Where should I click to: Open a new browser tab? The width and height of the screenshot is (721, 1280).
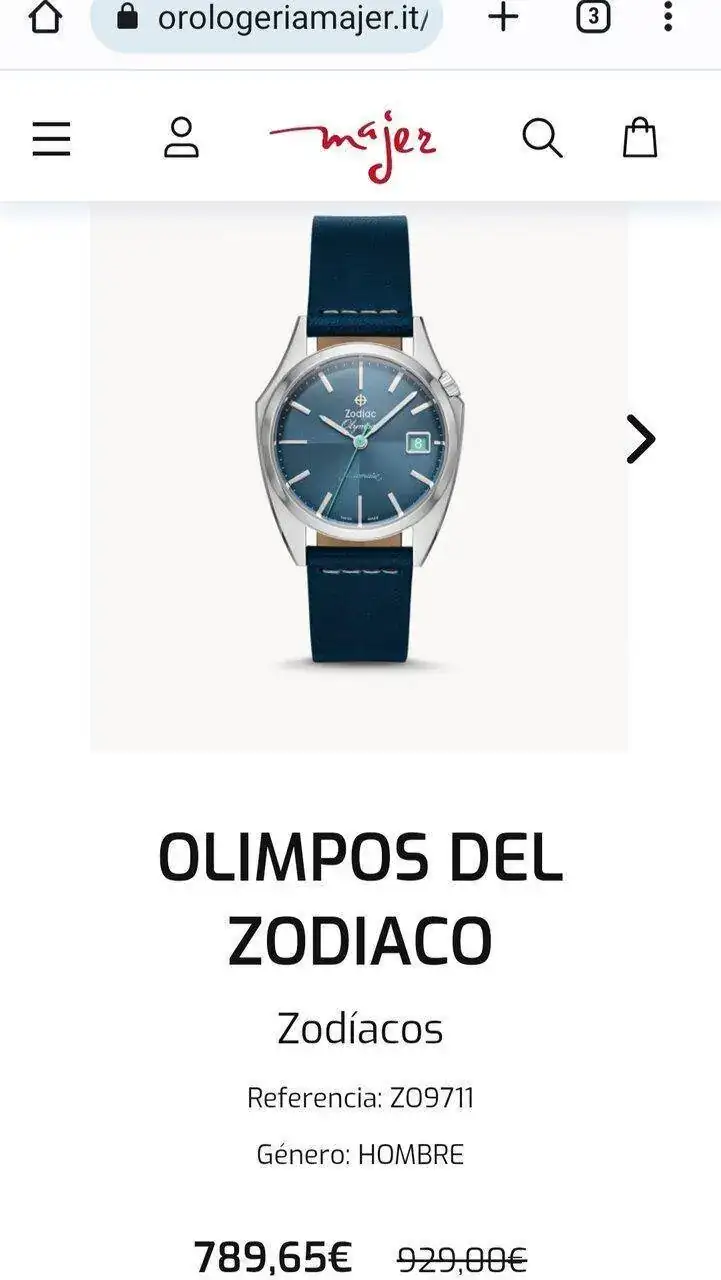tap(503, 17)
